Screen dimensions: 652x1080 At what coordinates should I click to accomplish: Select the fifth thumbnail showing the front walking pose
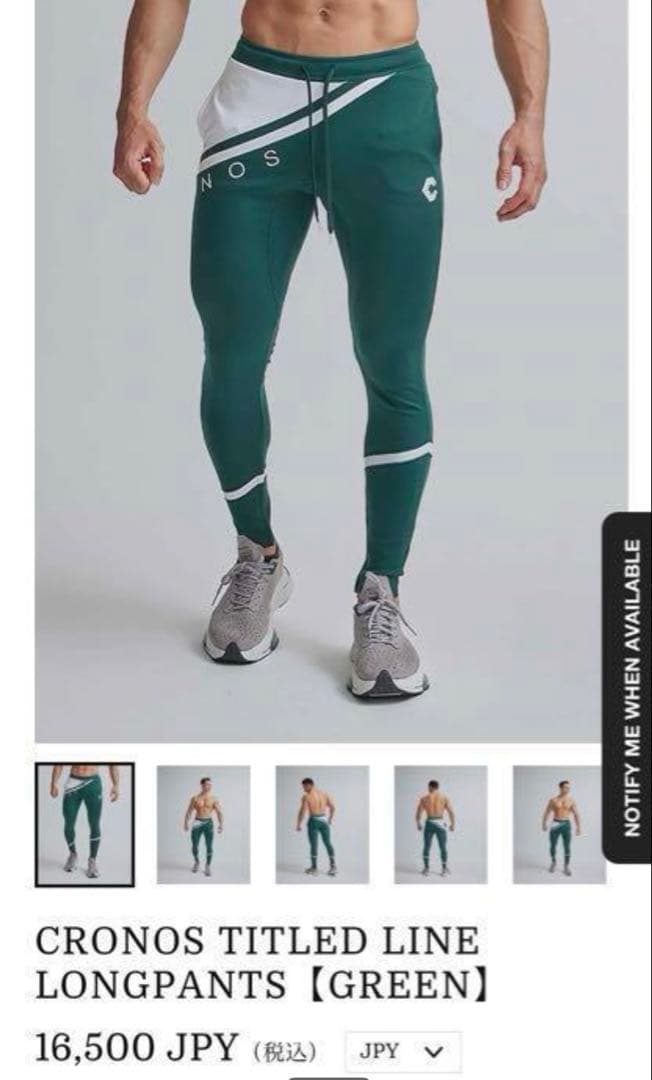click(559, 825)
